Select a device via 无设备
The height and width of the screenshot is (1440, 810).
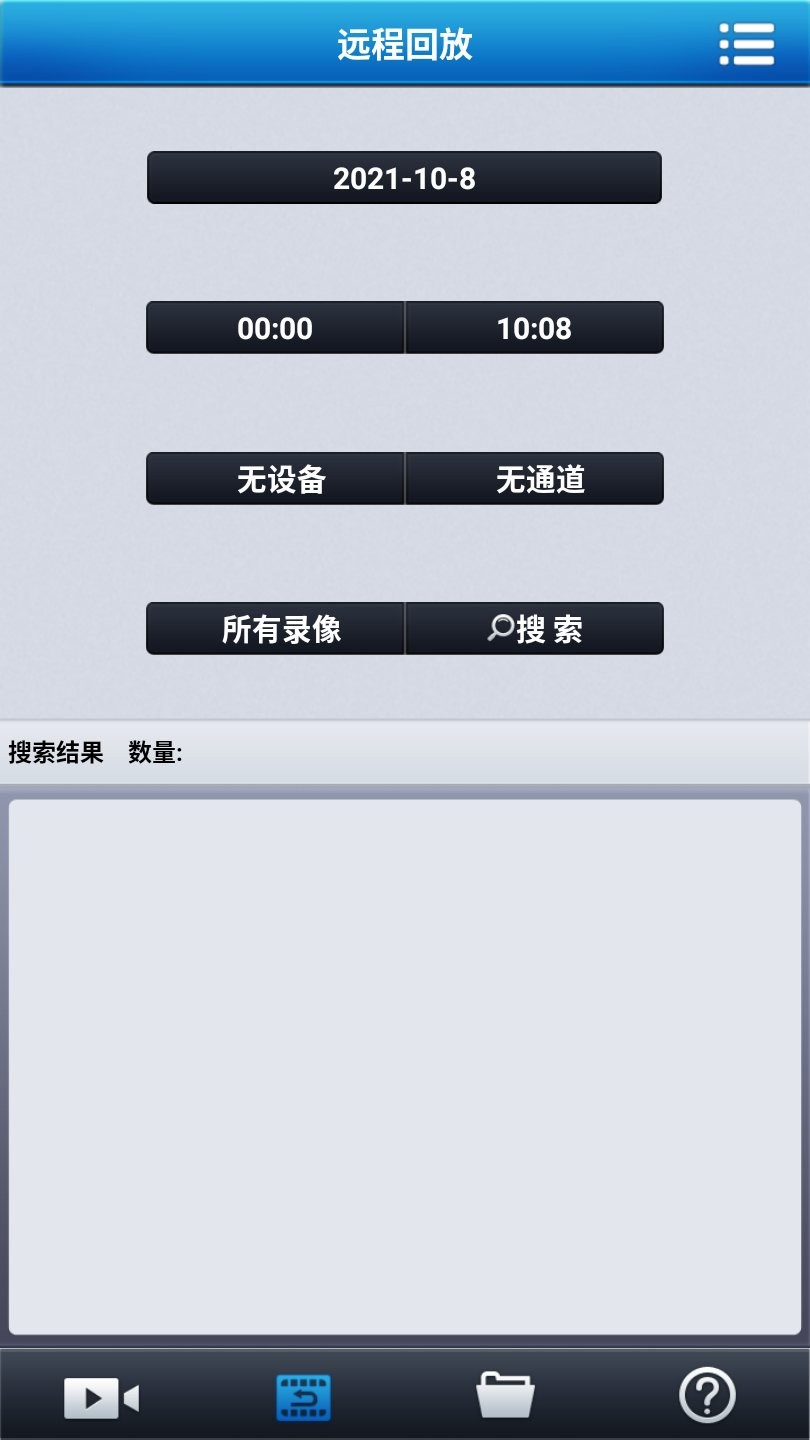tap(275, 479)
